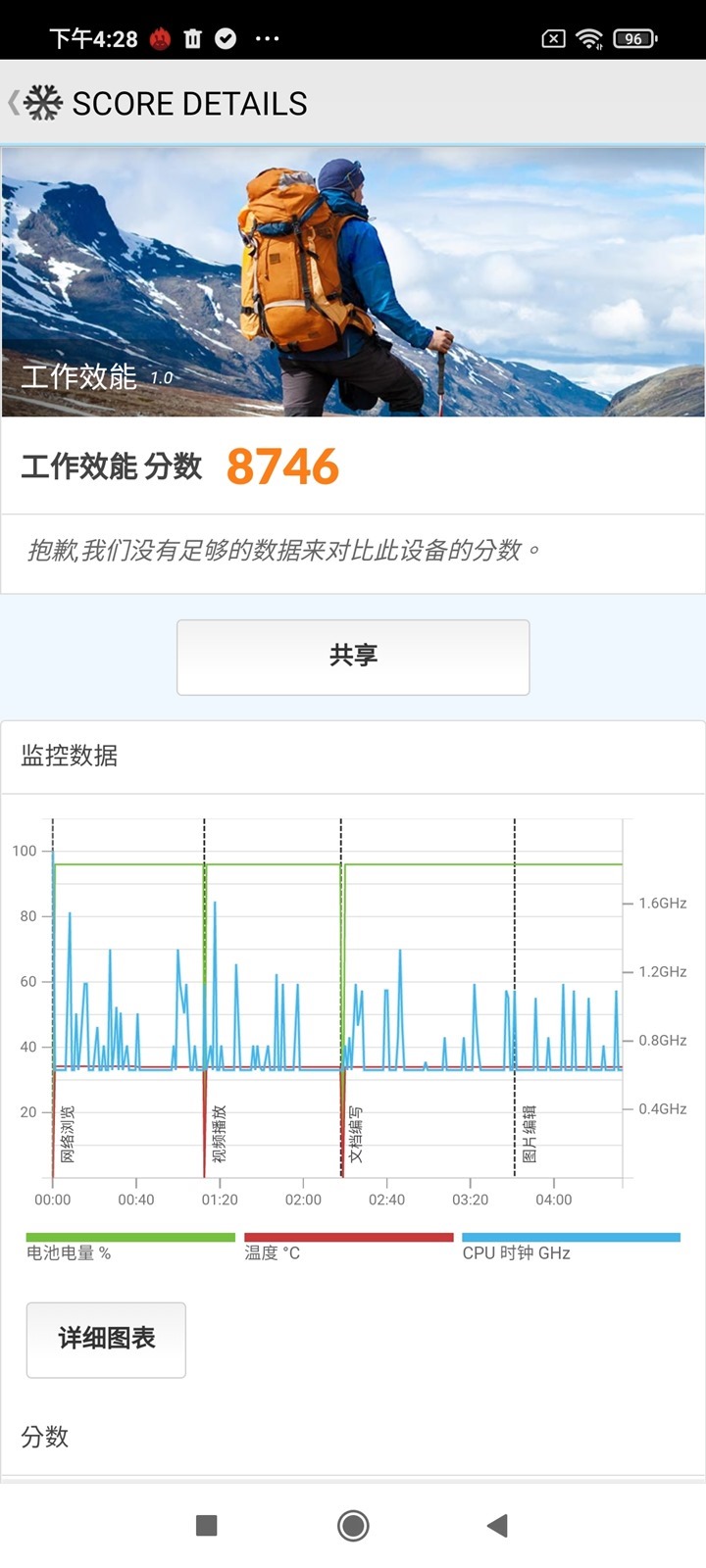Open recent apps view
The image size is (706, 1568).
(x=206, y=1525)
